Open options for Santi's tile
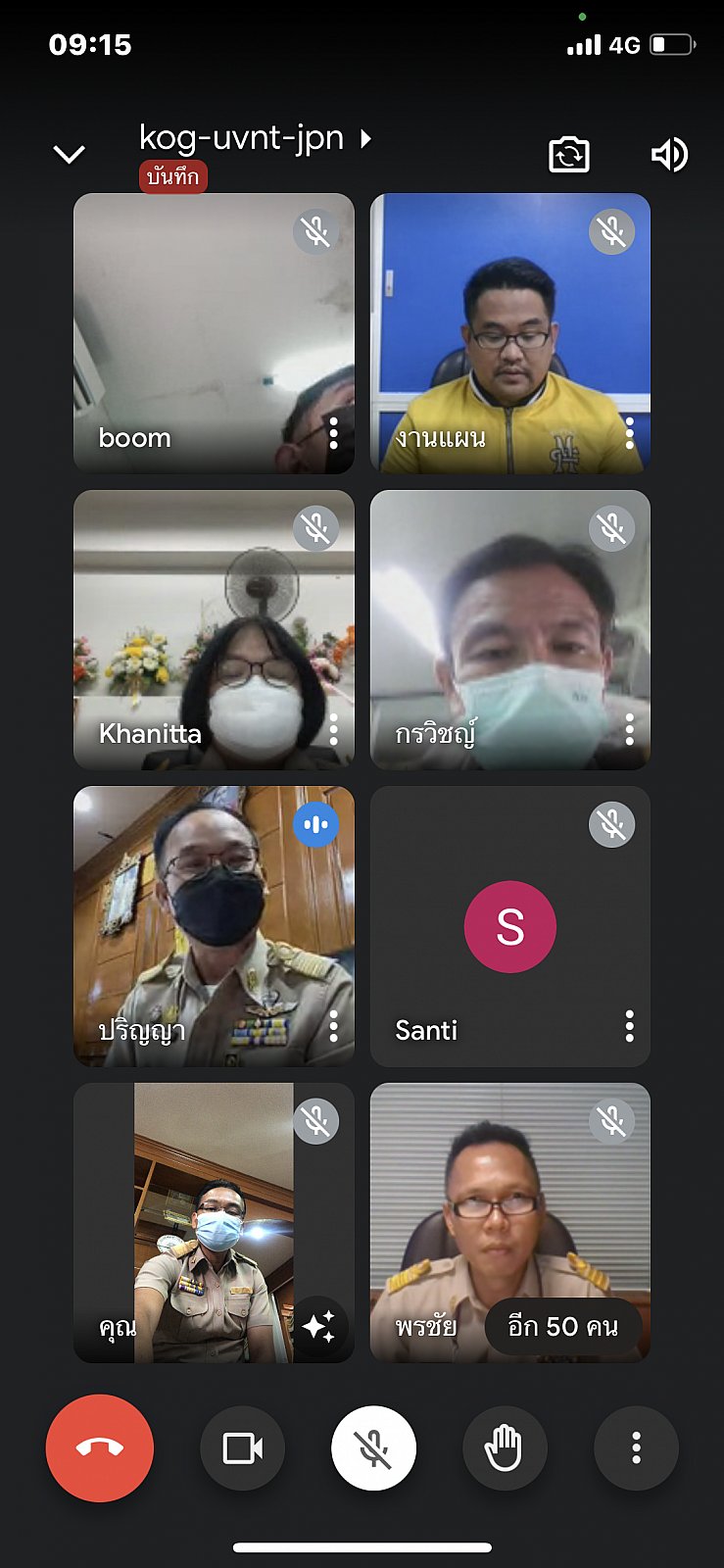This screenshot has width=724, height=1568. 630,1026
